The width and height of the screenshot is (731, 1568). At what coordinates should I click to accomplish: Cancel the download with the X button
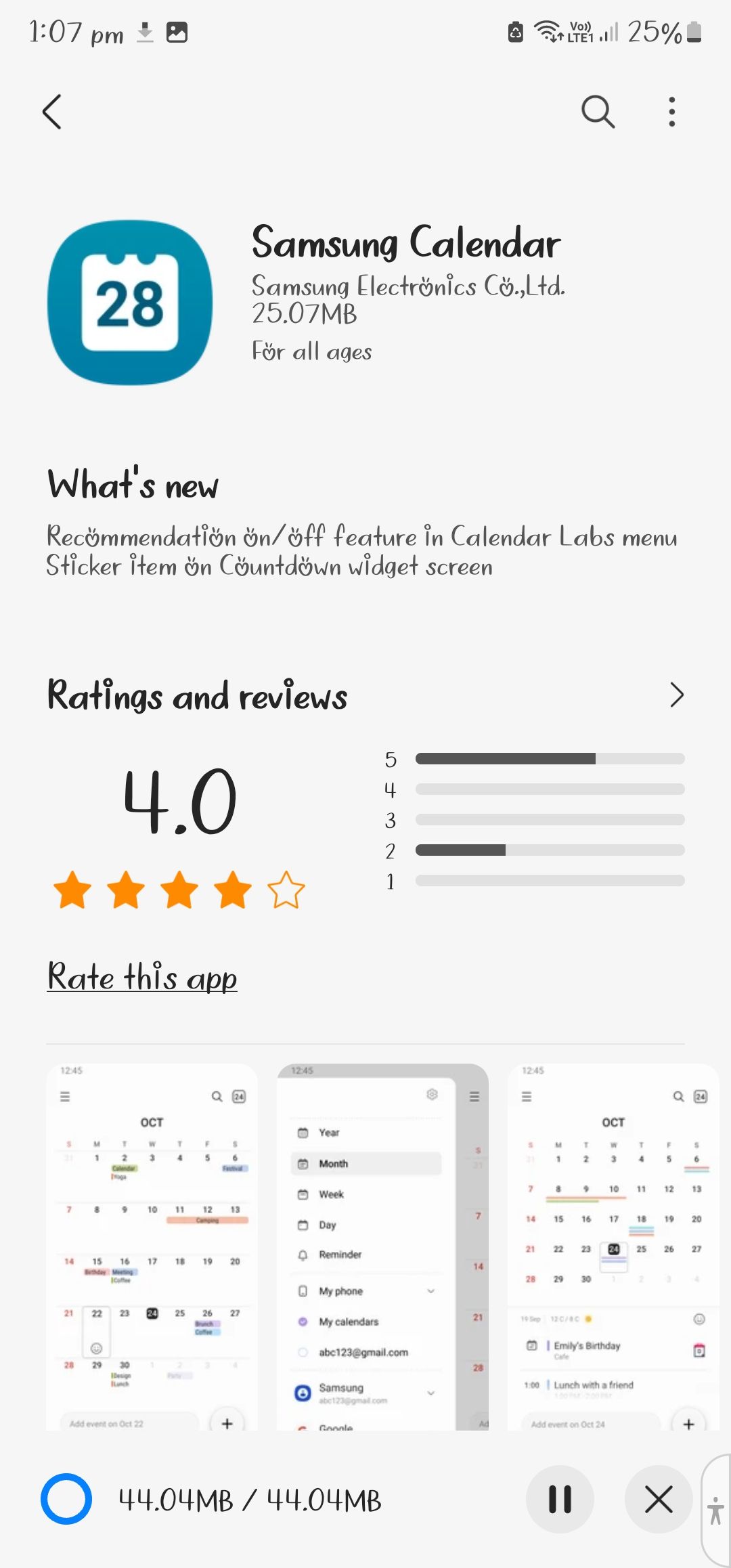tap(659, 1499)
